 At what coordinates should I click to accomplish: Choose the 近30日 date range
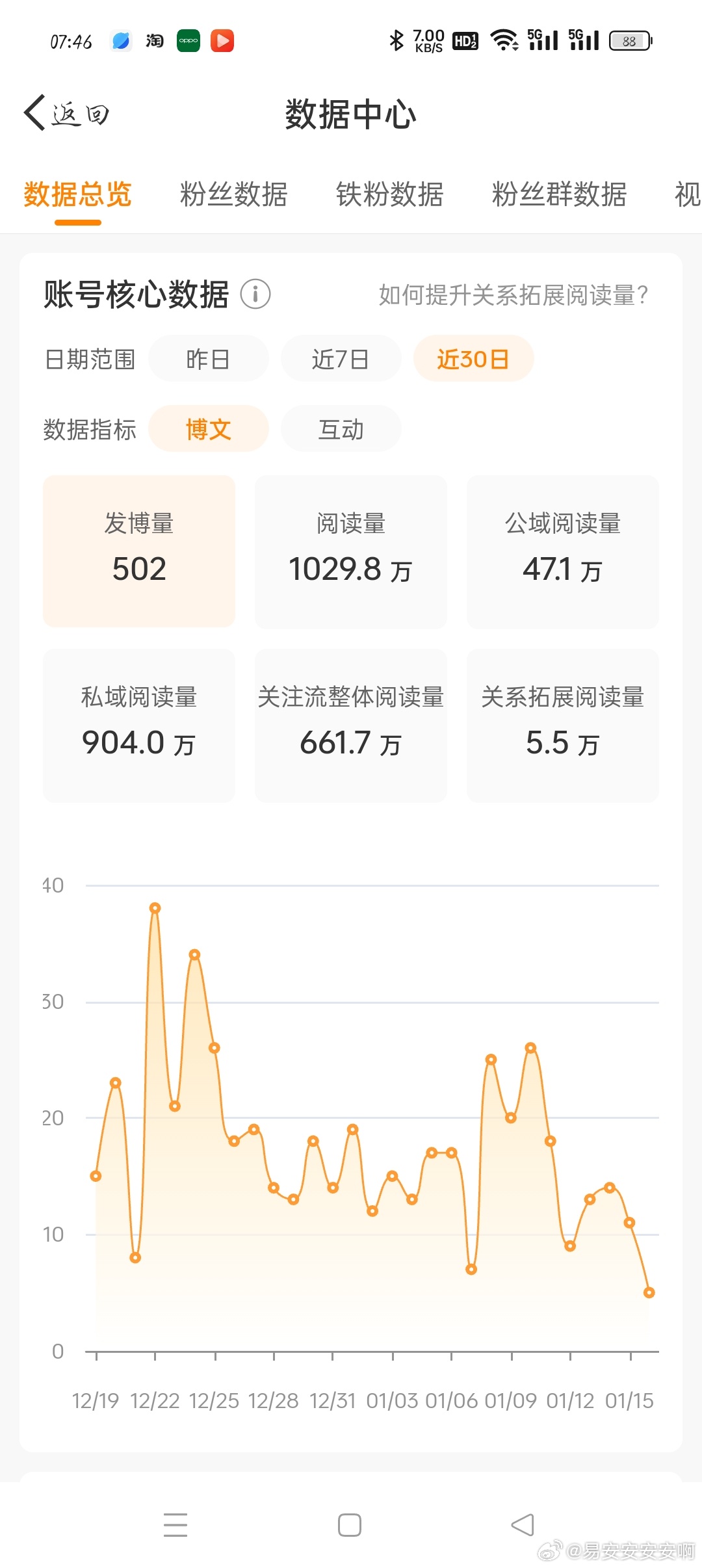[473, 359]
